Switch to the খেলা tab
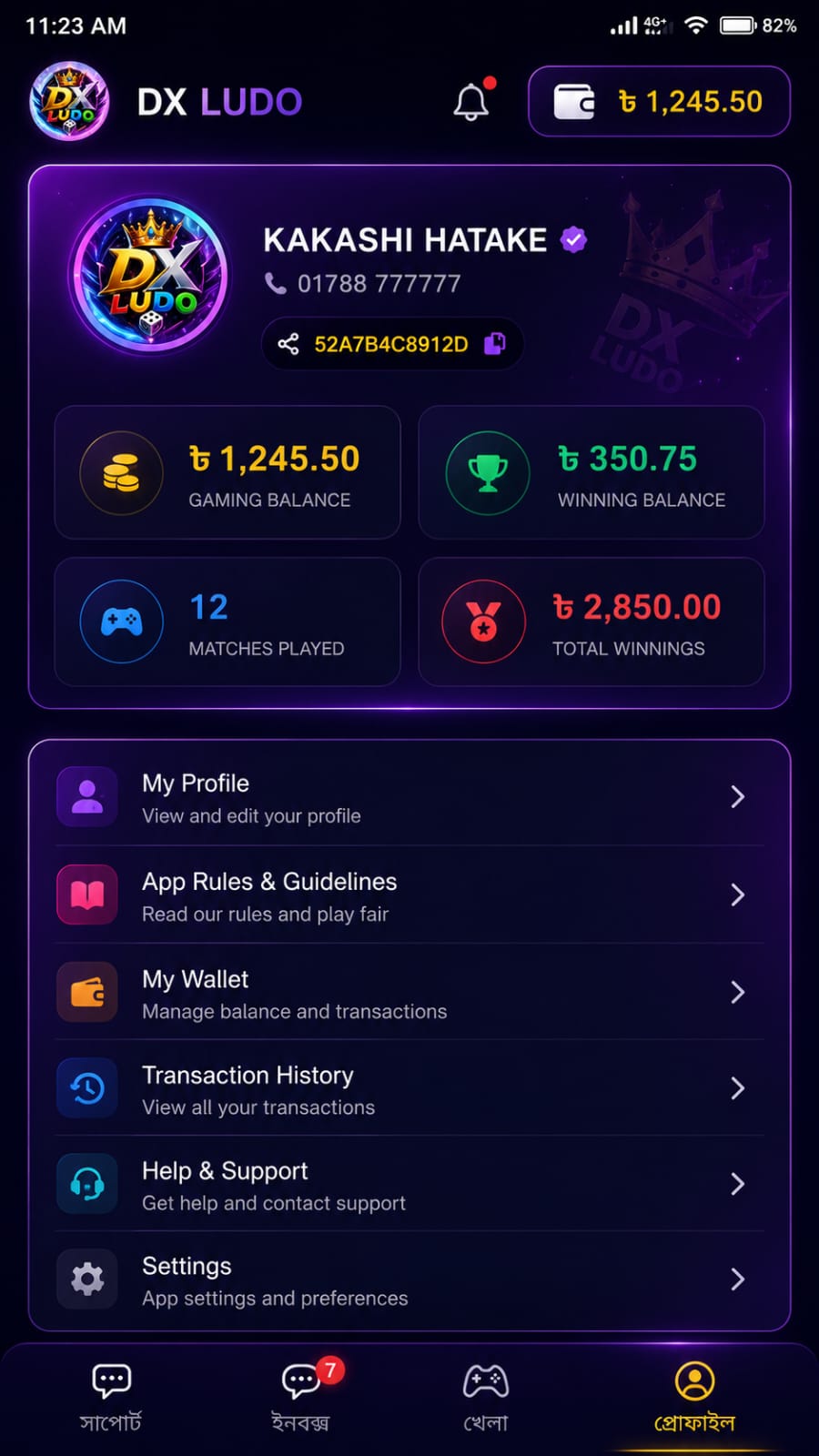Image resolution: width=819 pixels, height=1456 pixels. point(486,1398)
